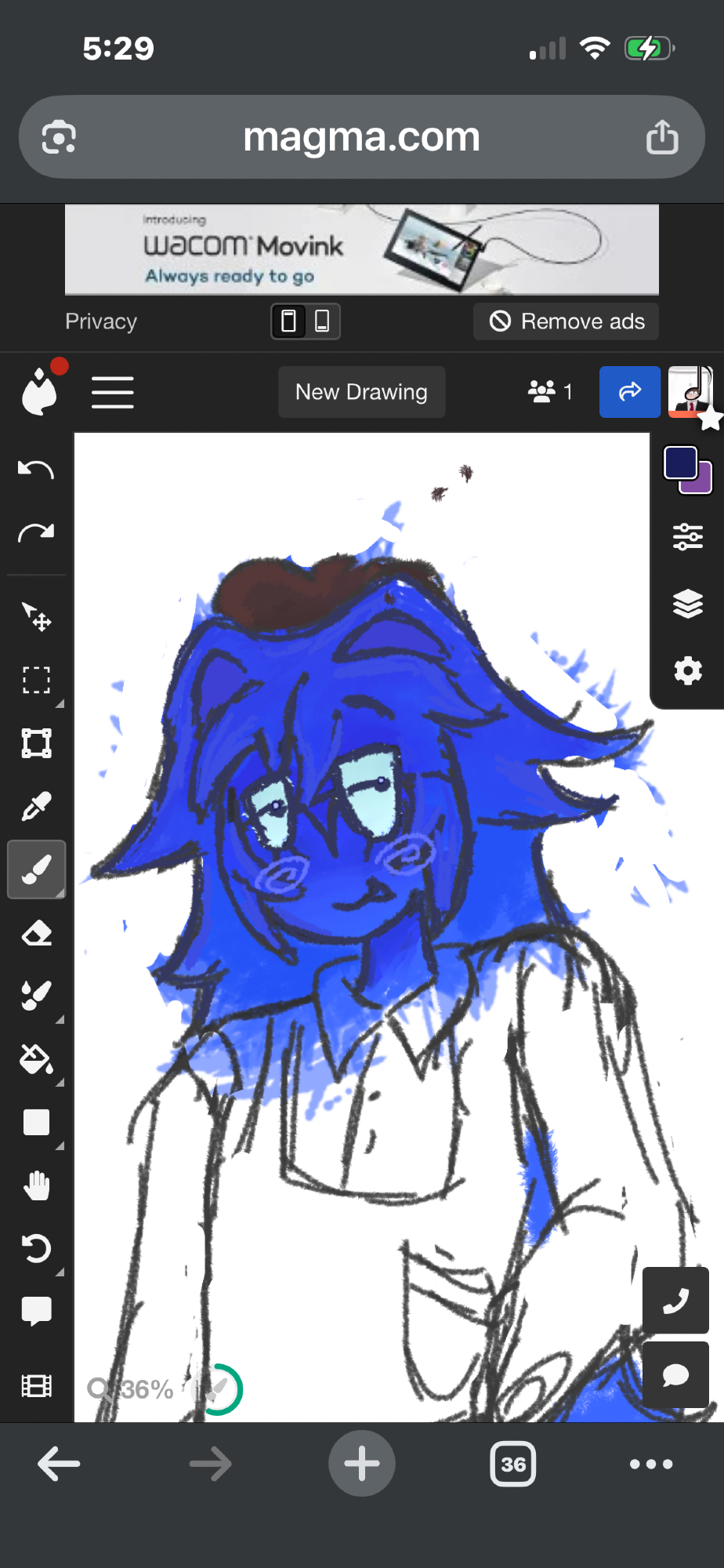
Task: Open the layers panel
Action: pos(687,604)
